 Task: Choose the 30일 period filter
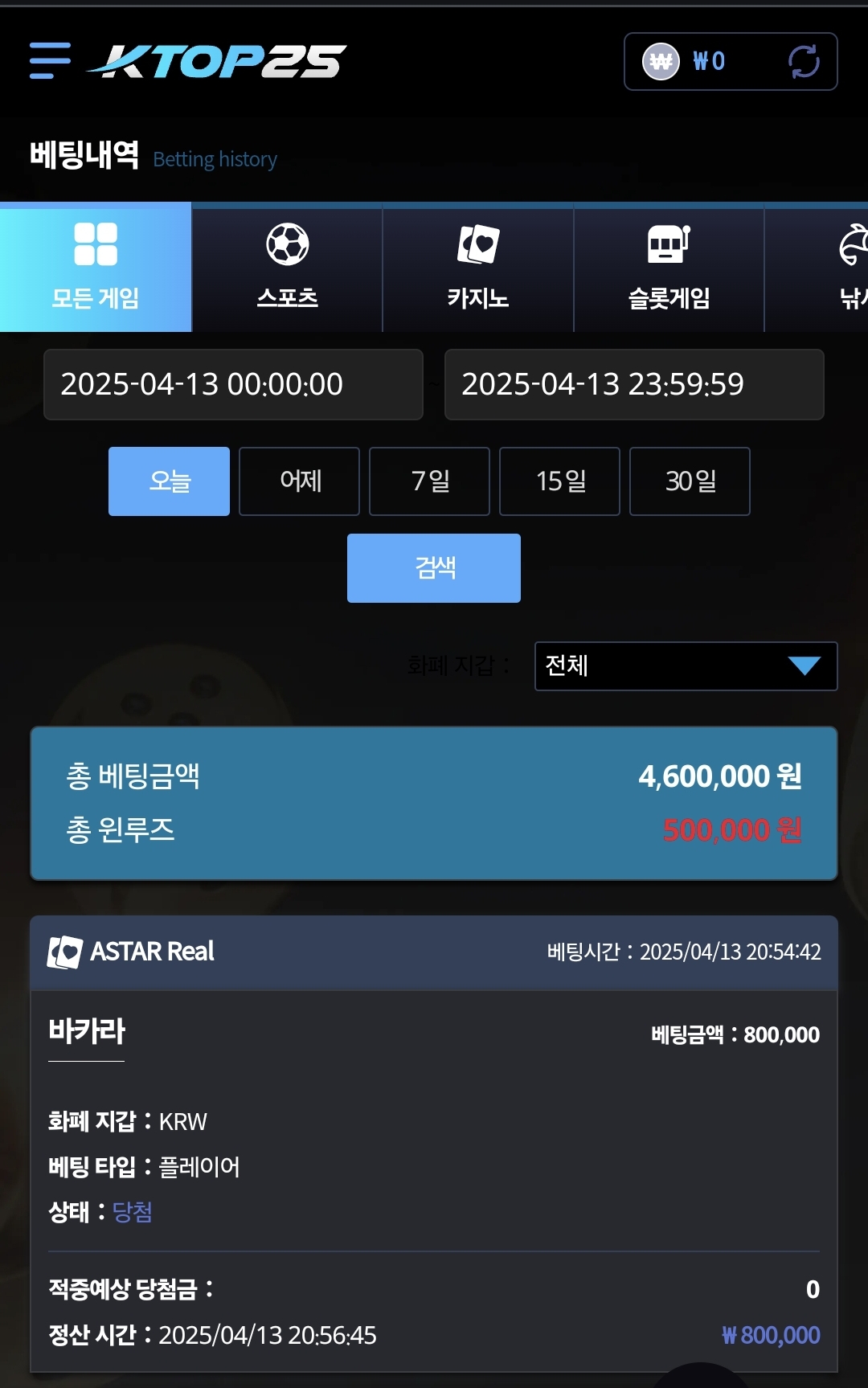(690, 481)
